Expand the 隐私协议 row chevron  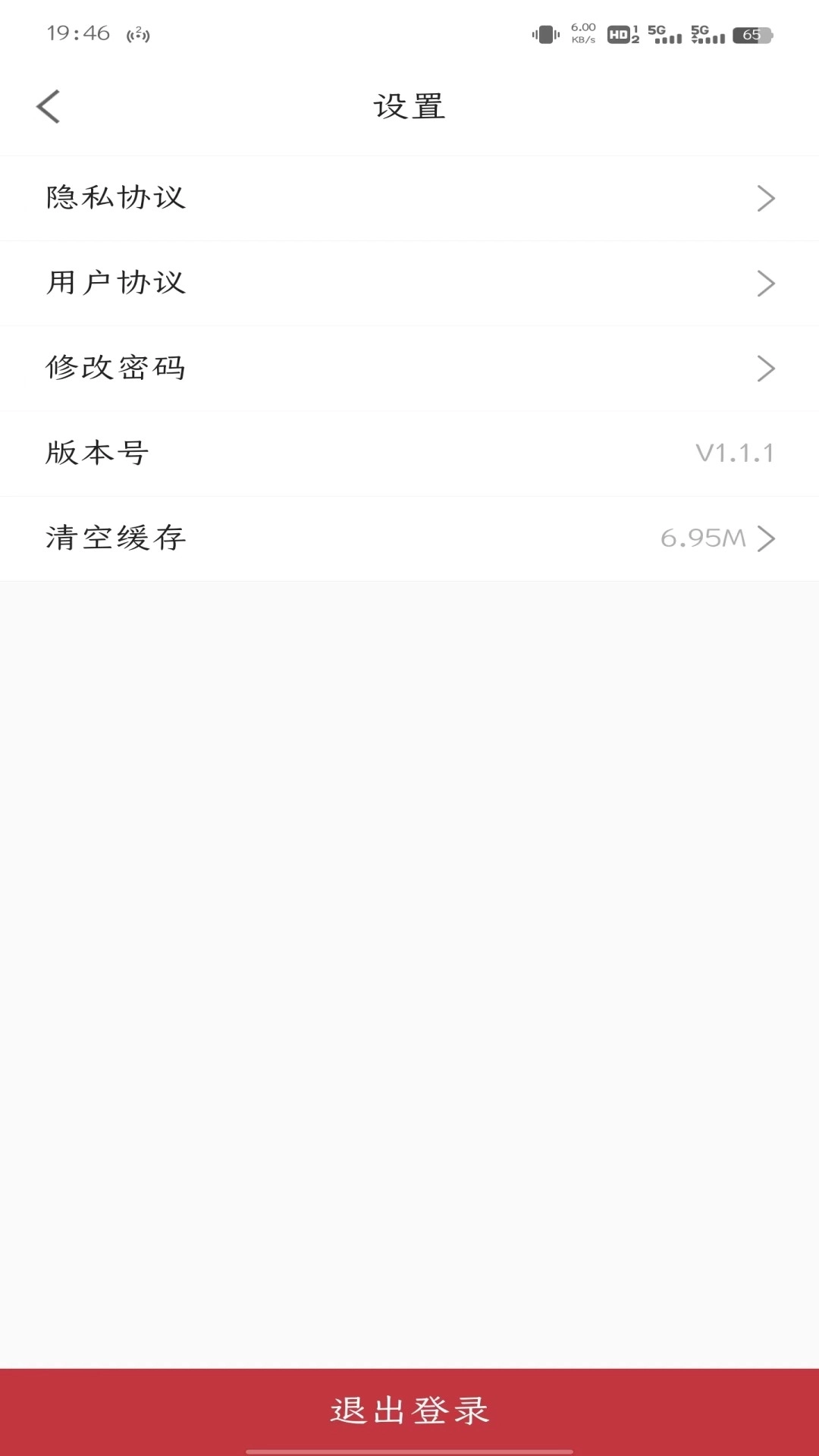766,198
